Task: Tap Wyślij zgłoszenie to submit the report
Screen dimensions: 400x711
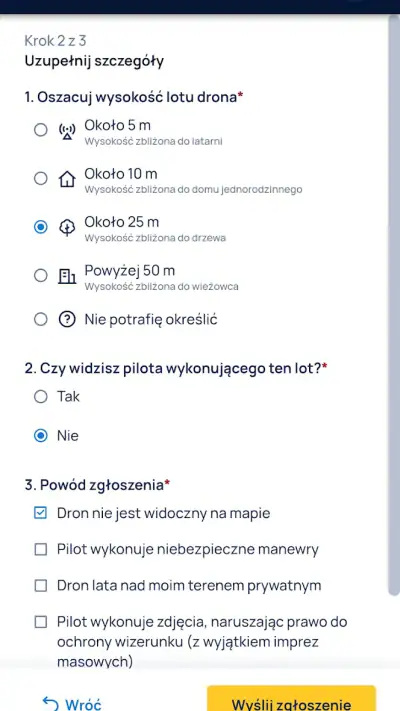Action: click(x=292, y=700)
